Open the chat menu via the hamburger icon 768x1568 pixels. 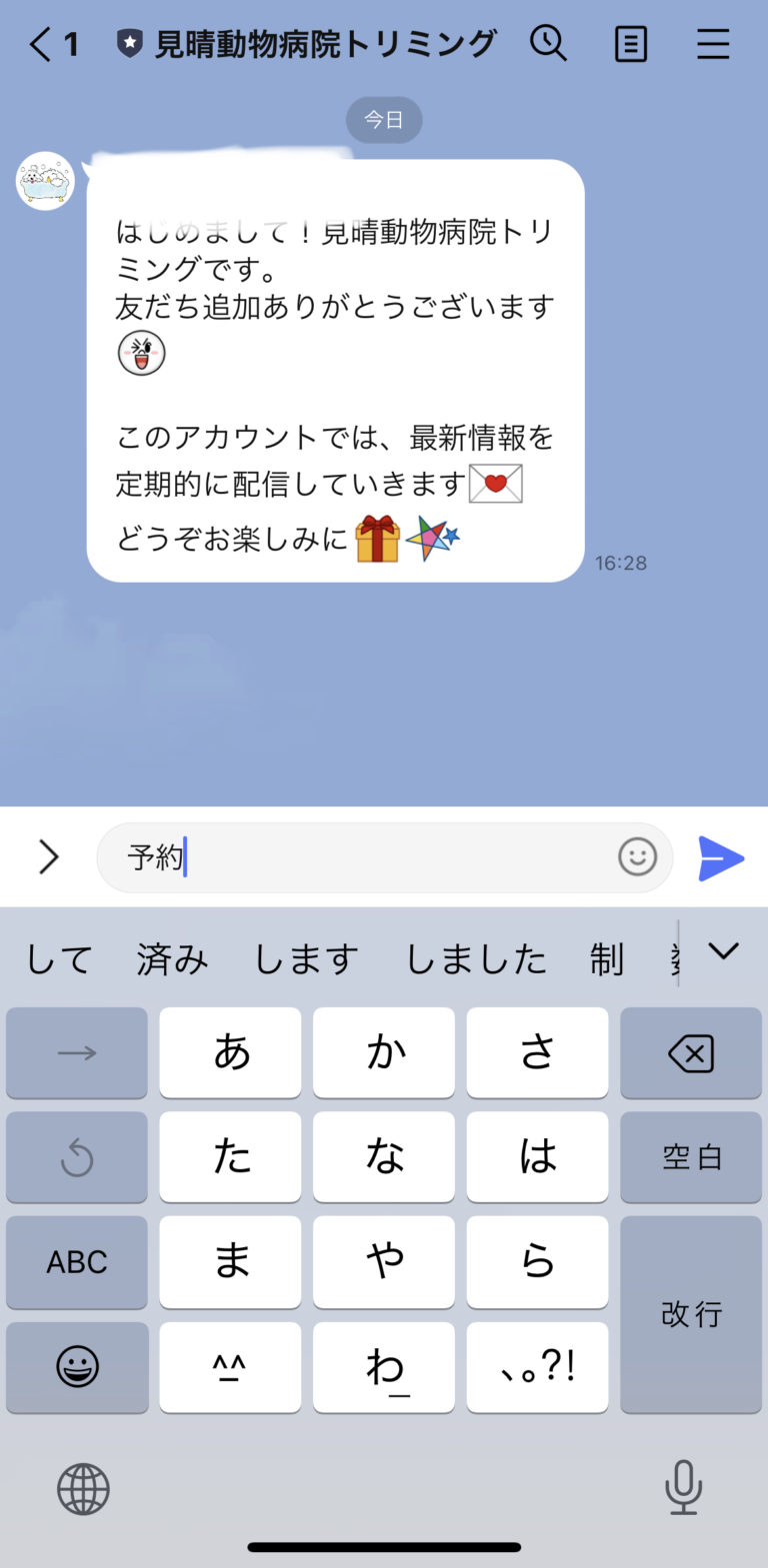point(713,44)
